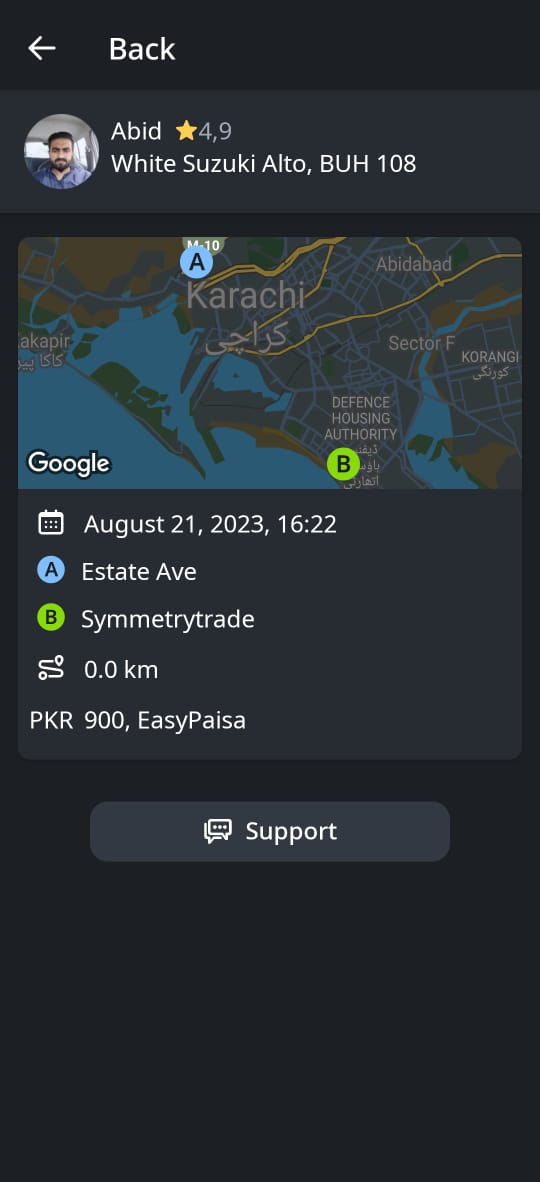This screenshot has height=1182, width=540.
Task: Contact Support about this ride
Action: click(x=270, y=831)
